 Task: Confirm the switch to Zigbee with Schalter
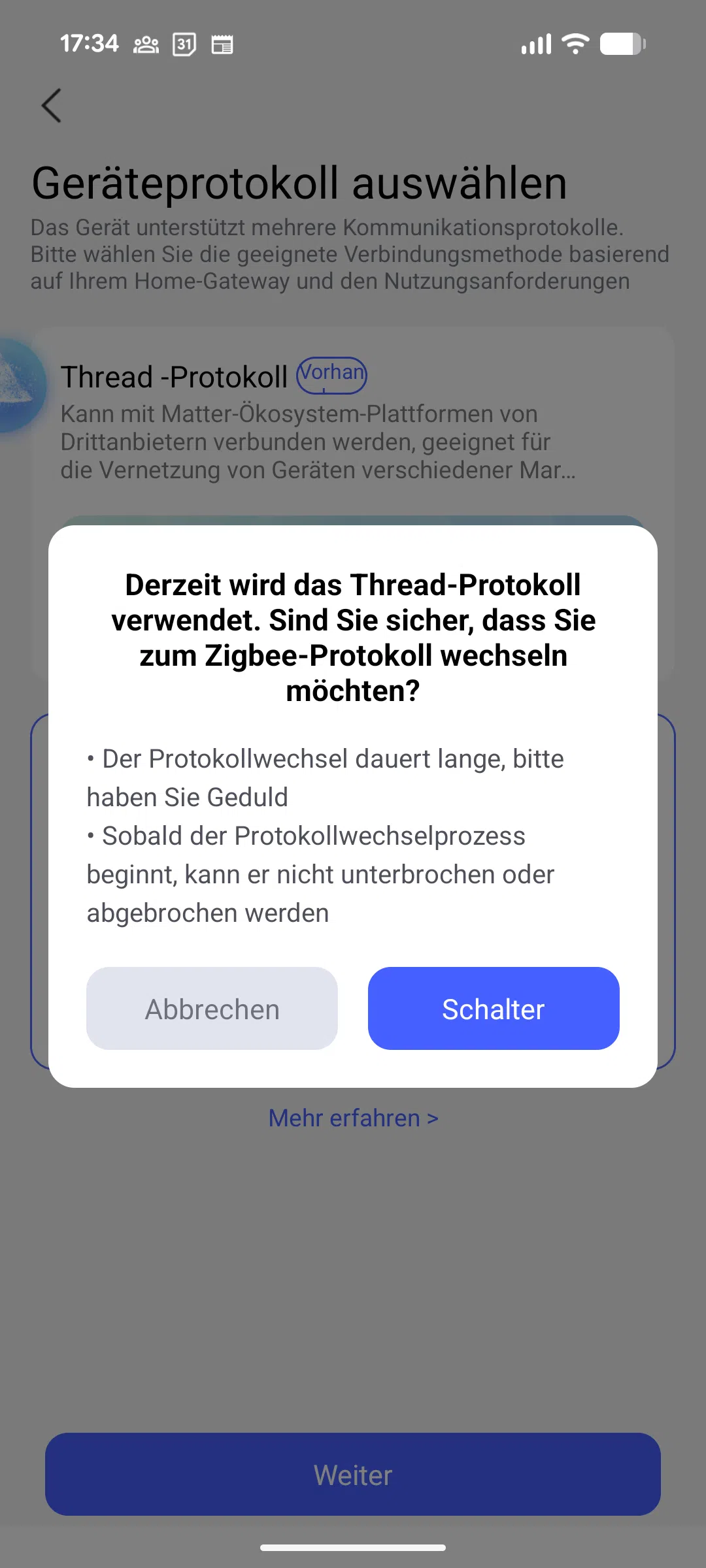coord(494,1009)
